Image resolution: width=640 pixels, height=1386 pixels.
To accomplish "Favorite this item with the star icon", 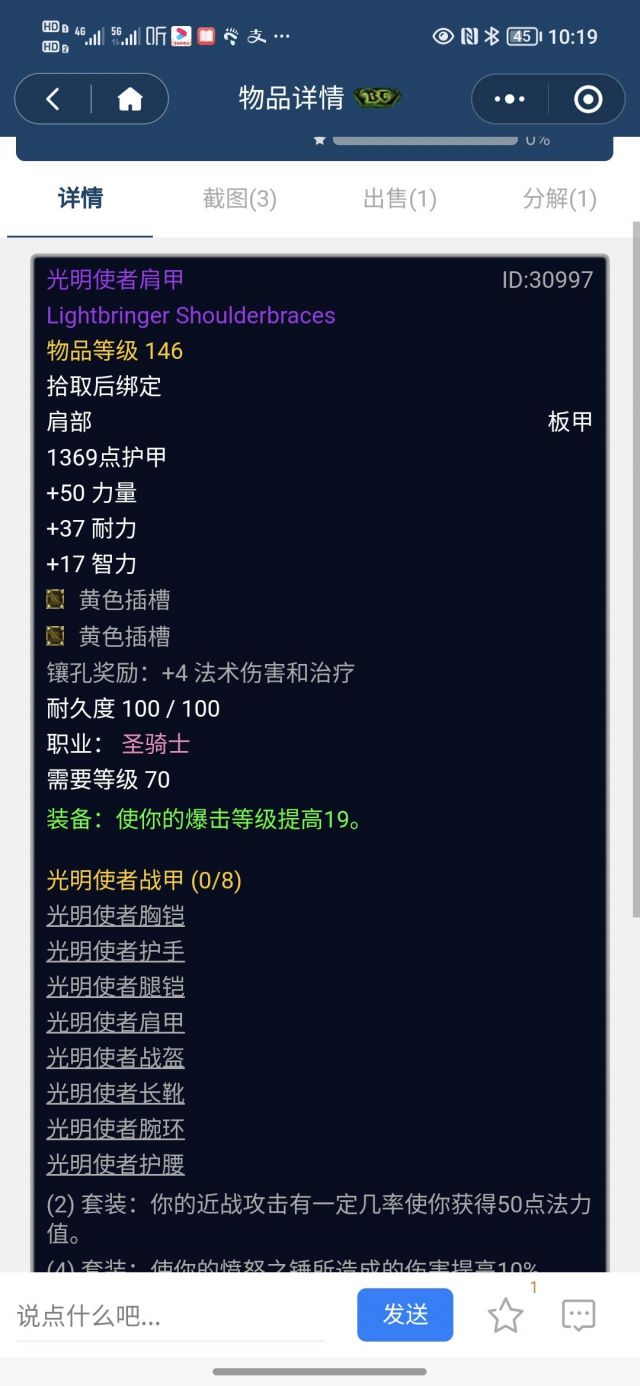I will 505,1316.
